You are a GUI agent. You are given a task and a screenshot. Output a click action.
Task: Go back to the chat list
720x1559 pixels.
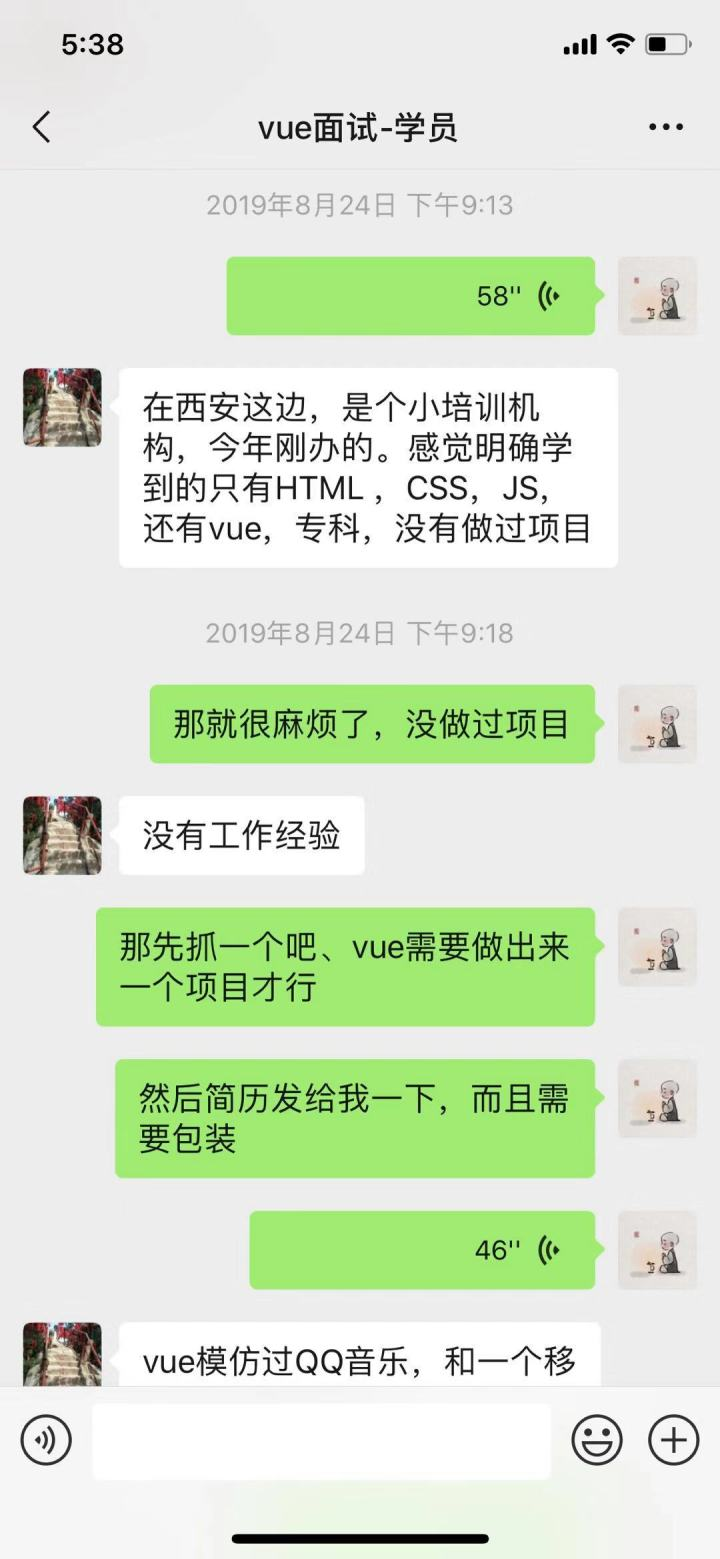coord(41,127)
